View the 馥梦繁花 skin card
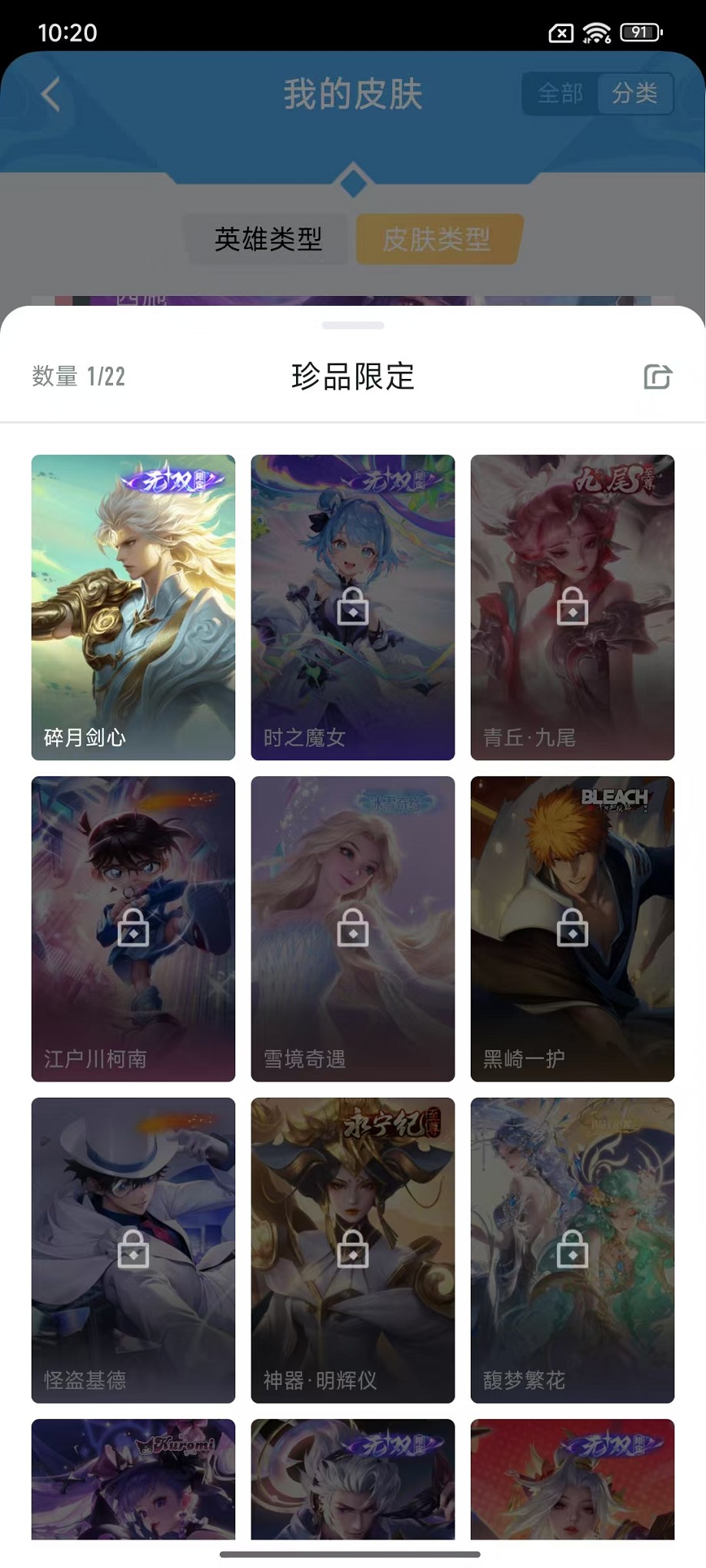 point(572,1250)
